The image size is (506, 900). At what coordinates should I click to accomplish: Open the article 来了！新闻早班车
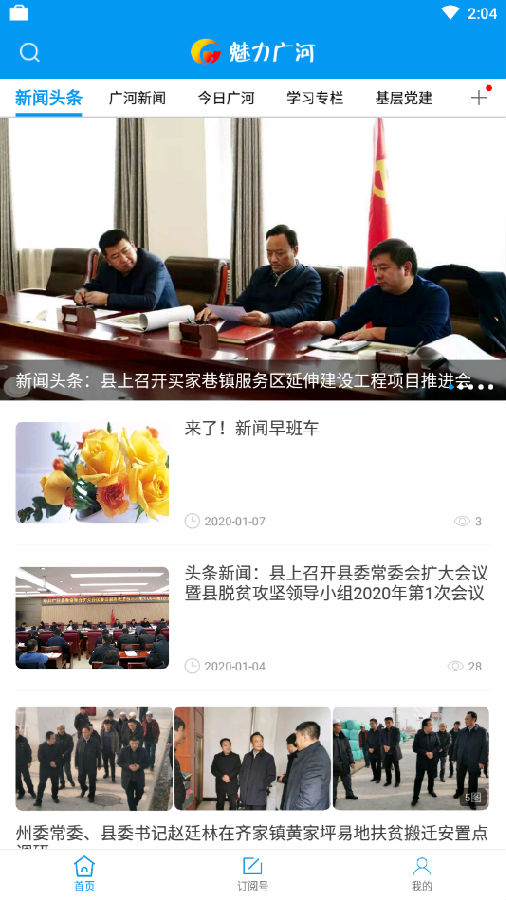[253, 472]
